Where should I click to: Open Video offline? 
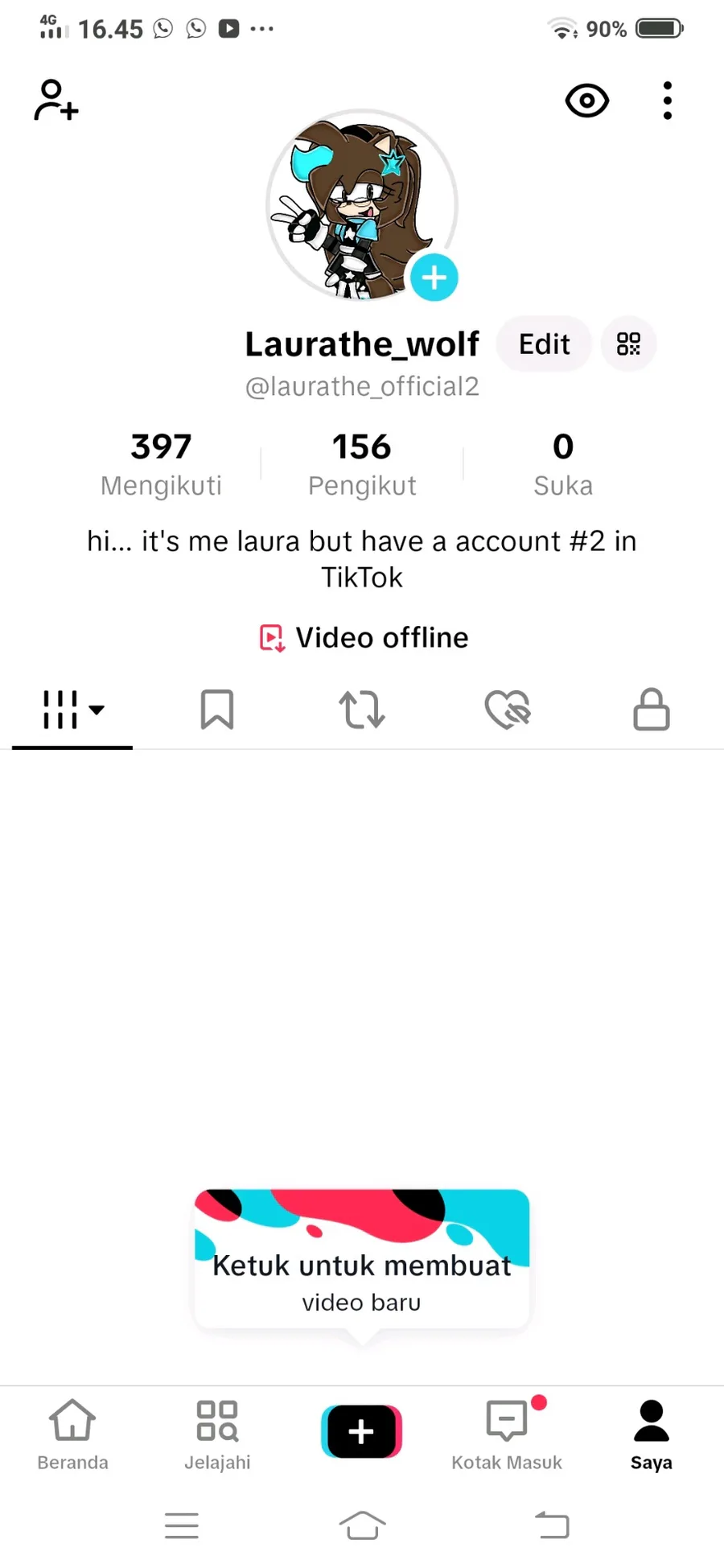[364, 638]
